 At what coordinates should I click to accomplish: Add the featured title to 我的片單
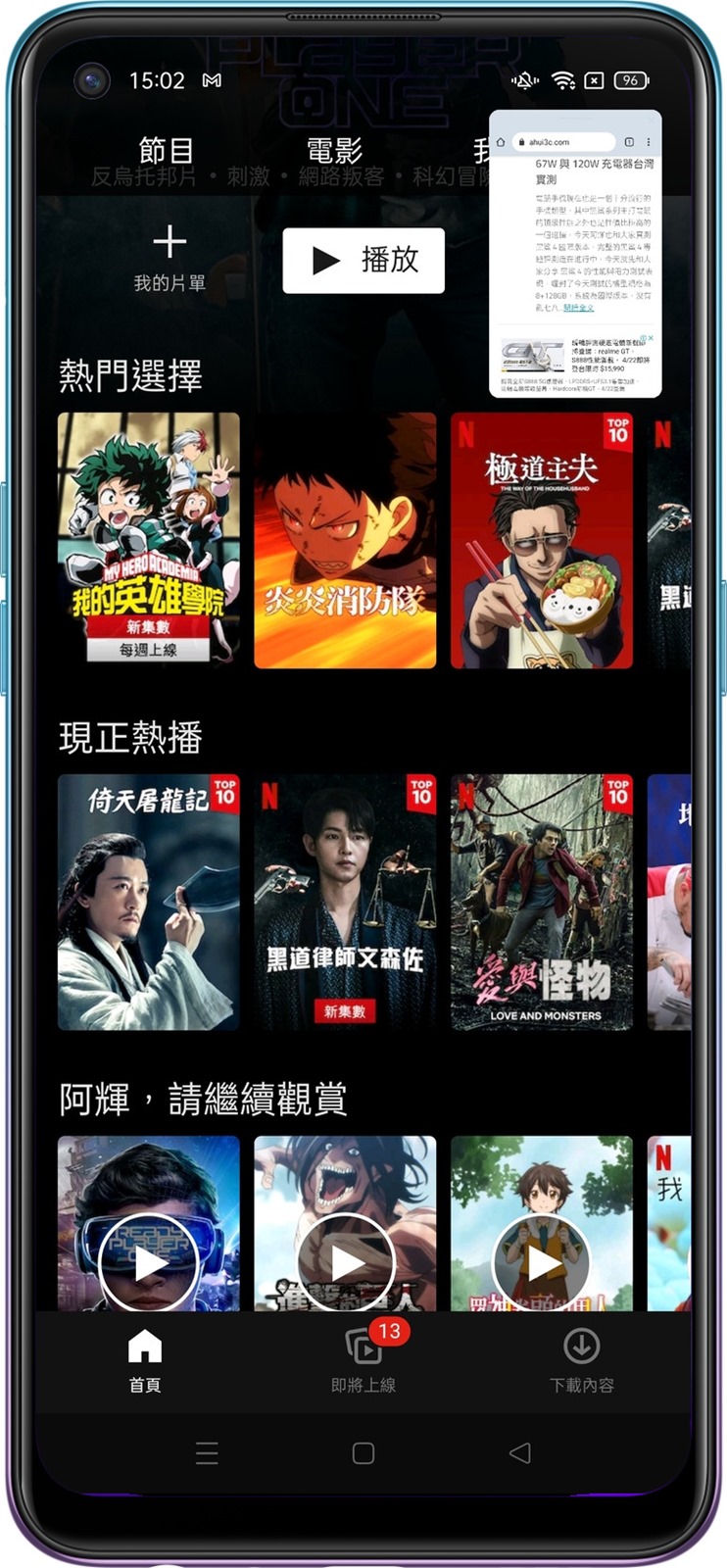coord(170,257)
